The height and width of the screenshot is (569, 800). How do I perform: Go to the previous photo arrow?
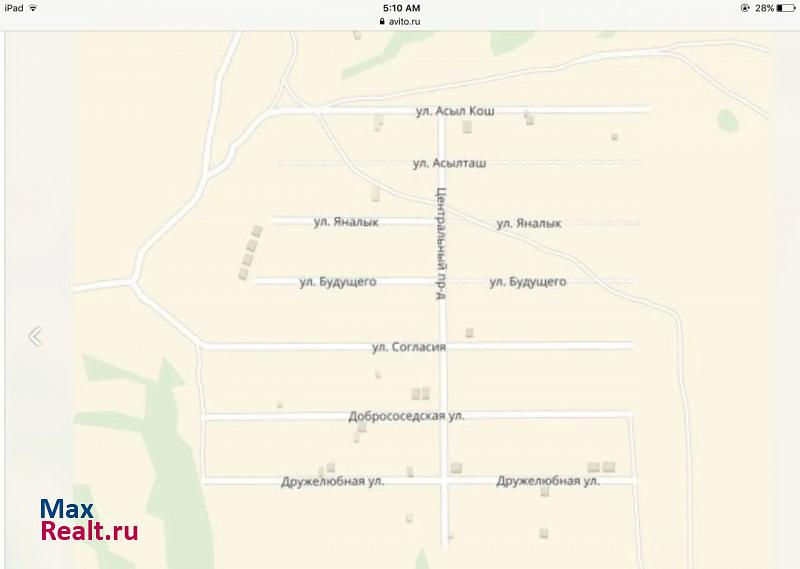[x=35, y=337]
